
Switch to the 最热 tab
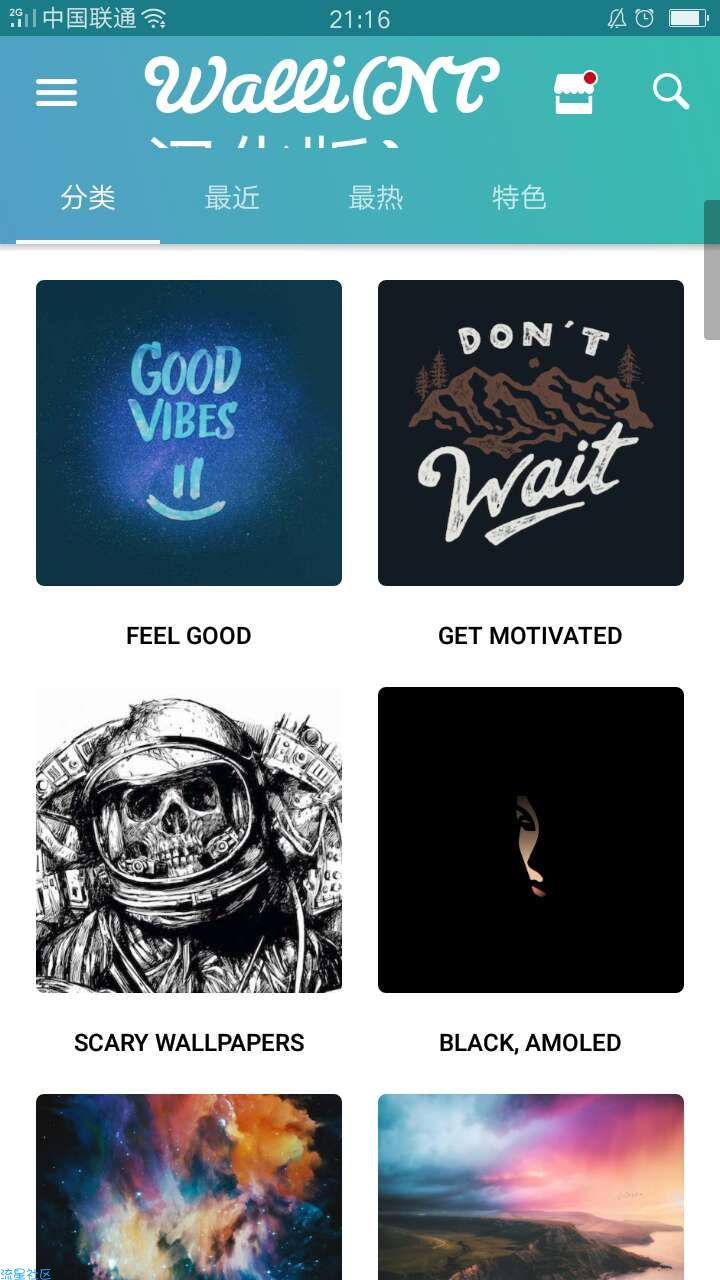click(x=376, y=198)
